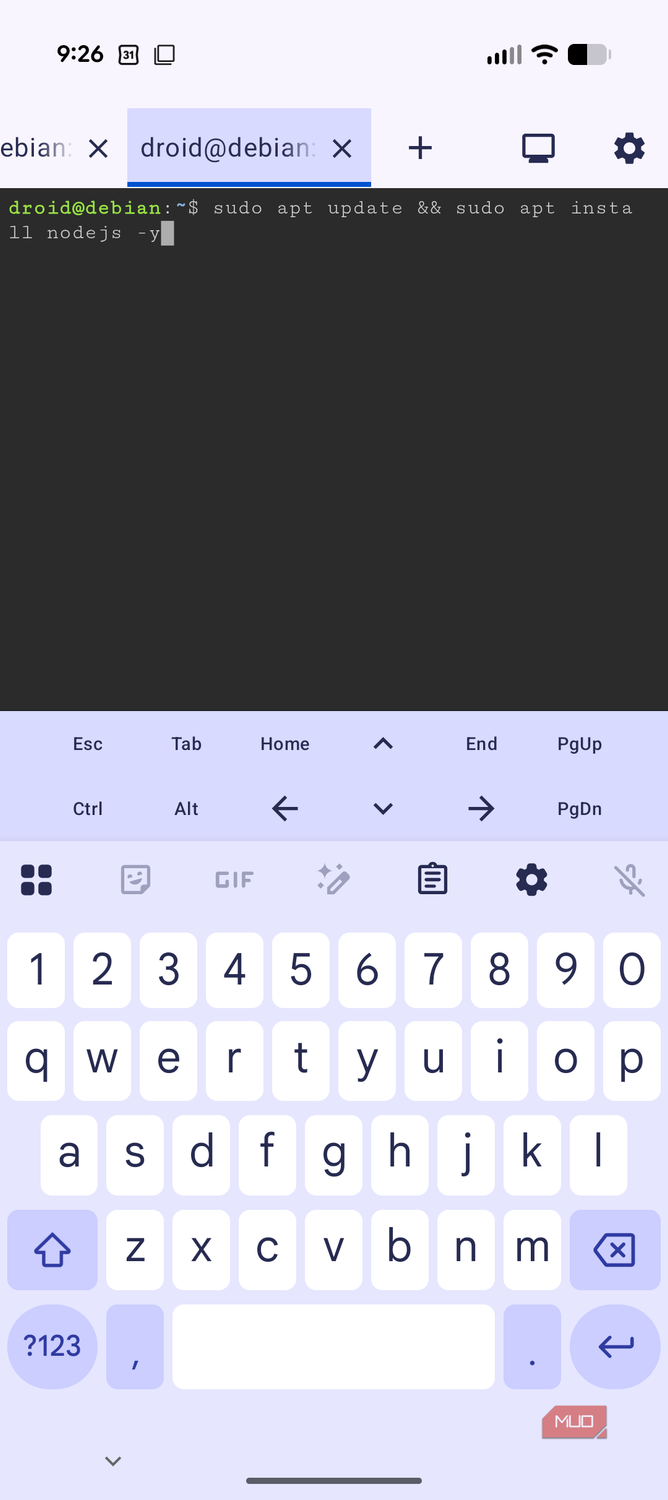Tap the Esc key
Screen dimensions: 668x1500
88,744
